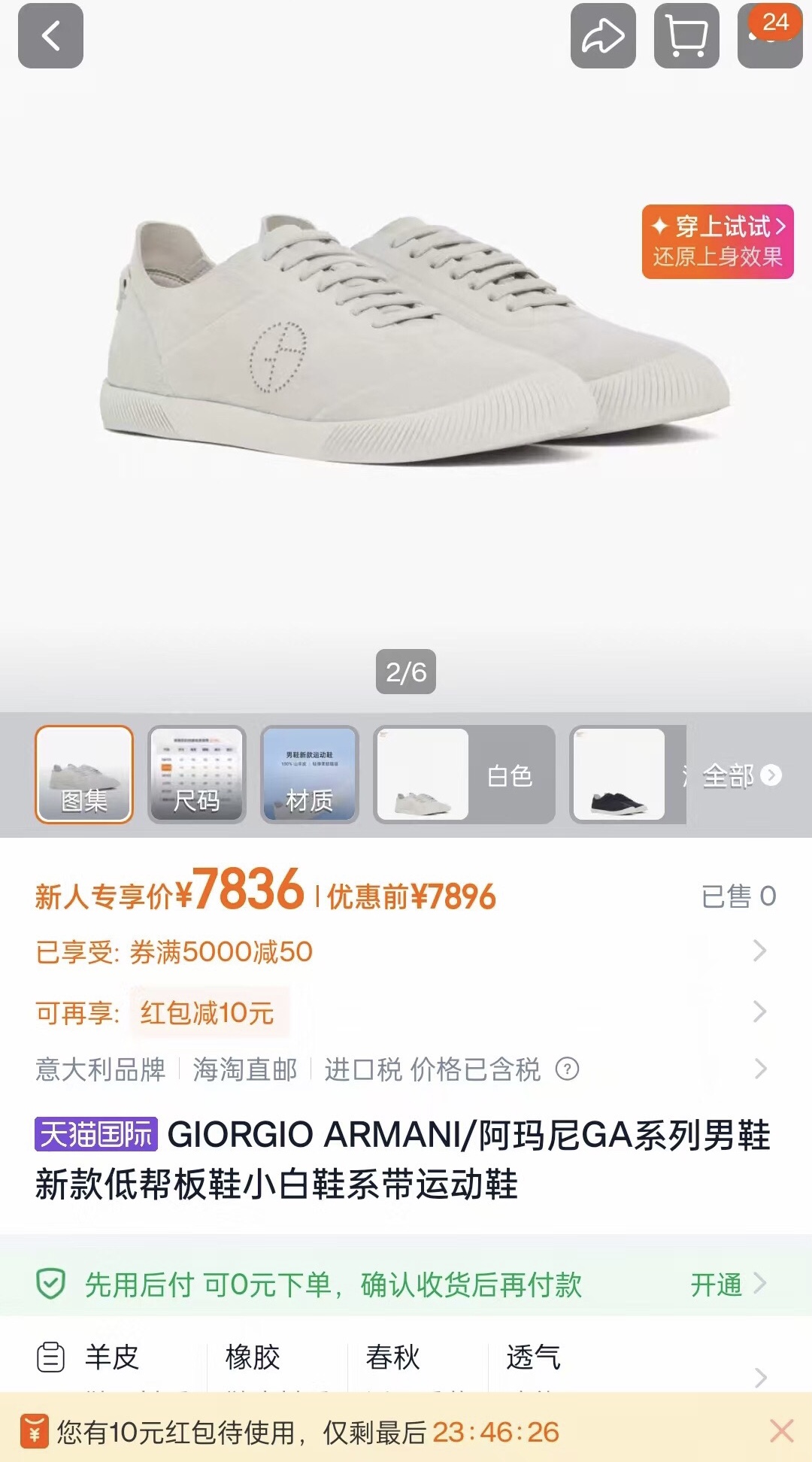This screenshot has height=1462, width=812.
Task: Tap the question mark beside 价格已含税
Action: 567,1069
